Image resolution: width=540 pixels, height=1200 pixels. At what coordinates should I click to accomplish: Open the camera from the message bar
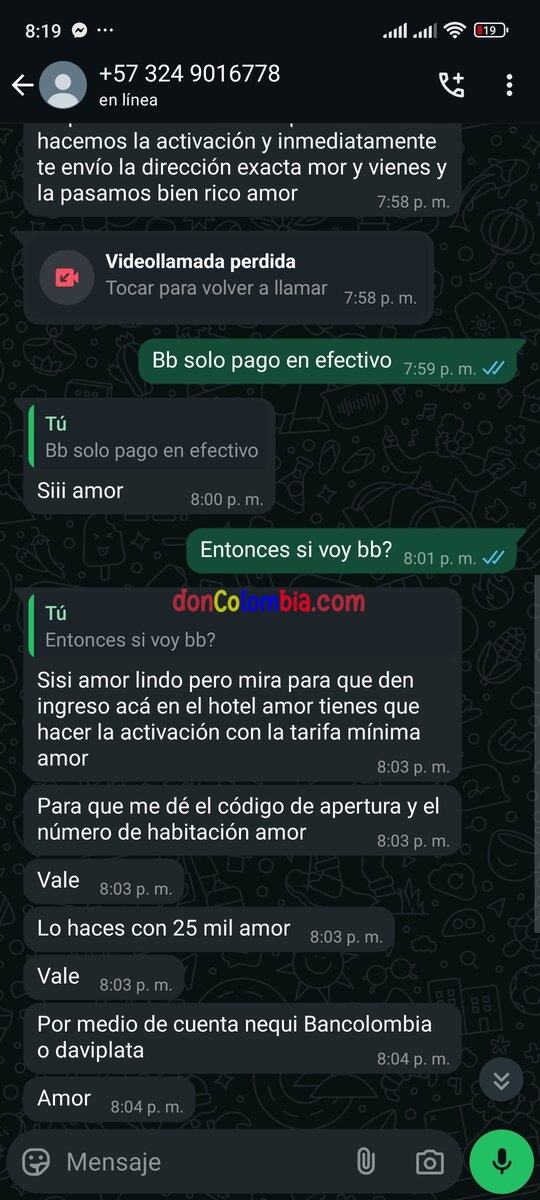click(x=430, y=1162)
